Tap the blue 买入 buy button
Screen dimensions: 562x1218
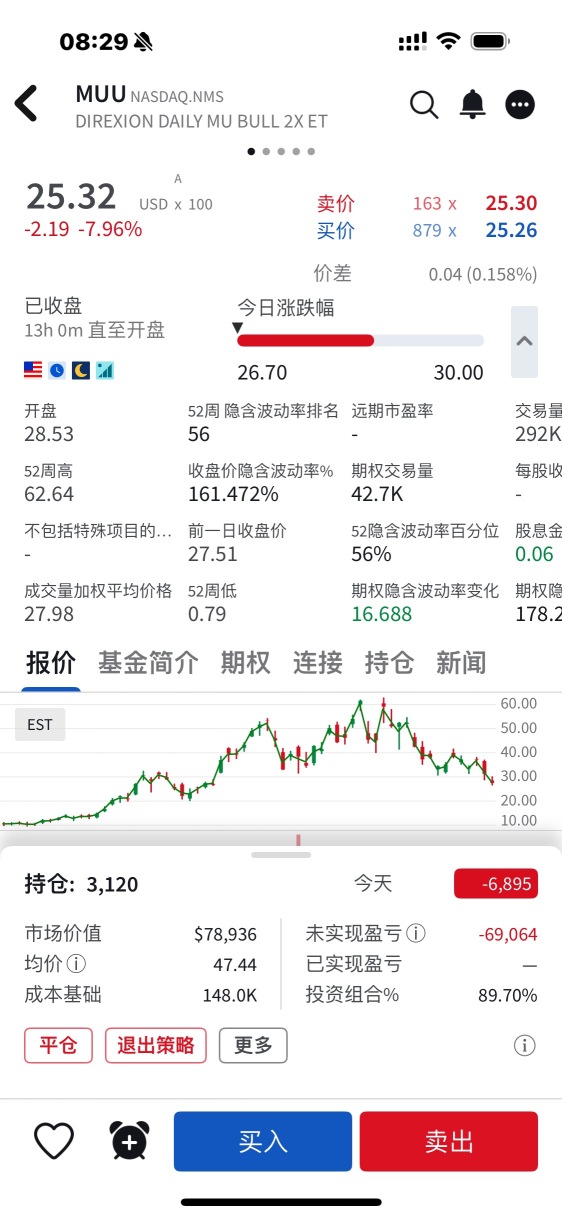coord(263,1141)
